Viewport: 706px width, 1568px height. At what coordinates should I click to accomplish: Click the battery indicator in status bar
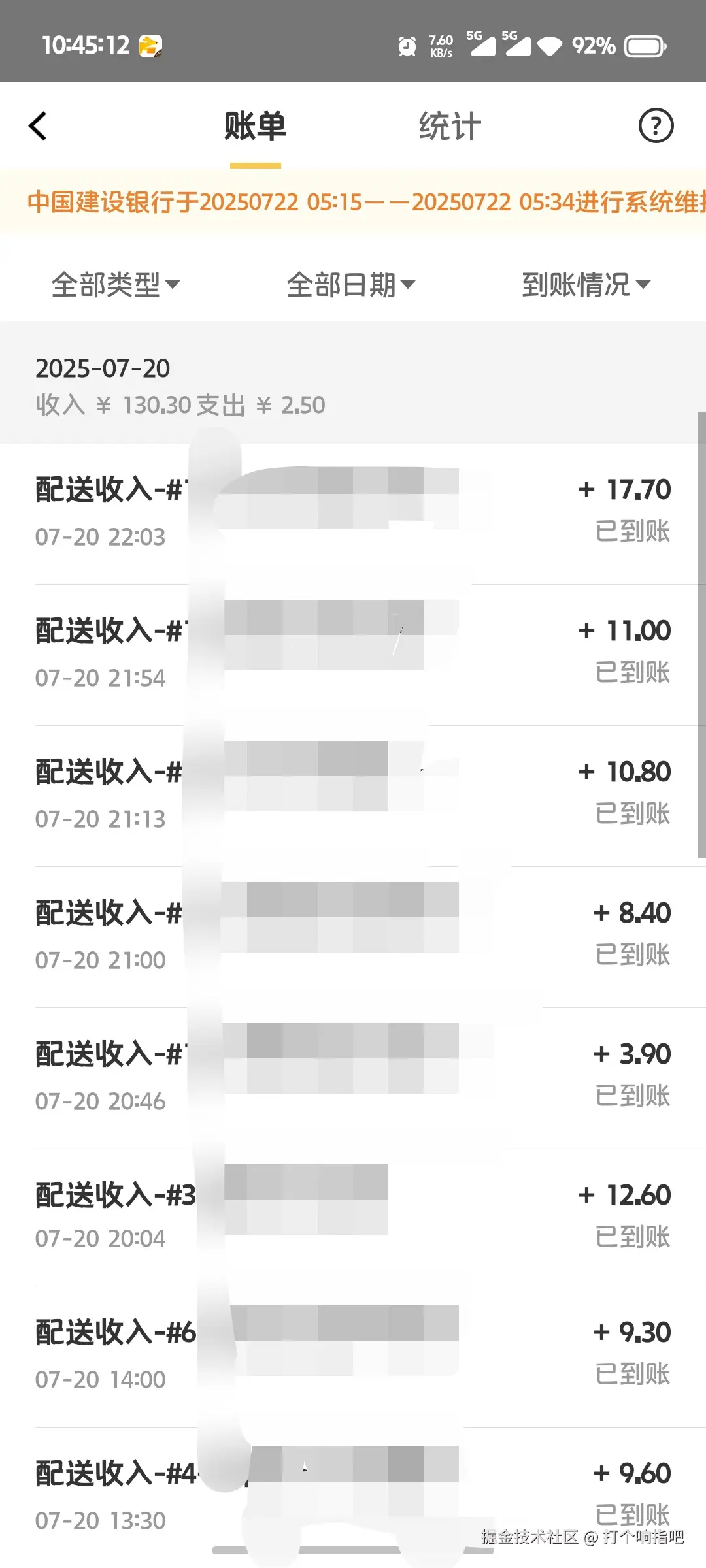tap(643, 46)
